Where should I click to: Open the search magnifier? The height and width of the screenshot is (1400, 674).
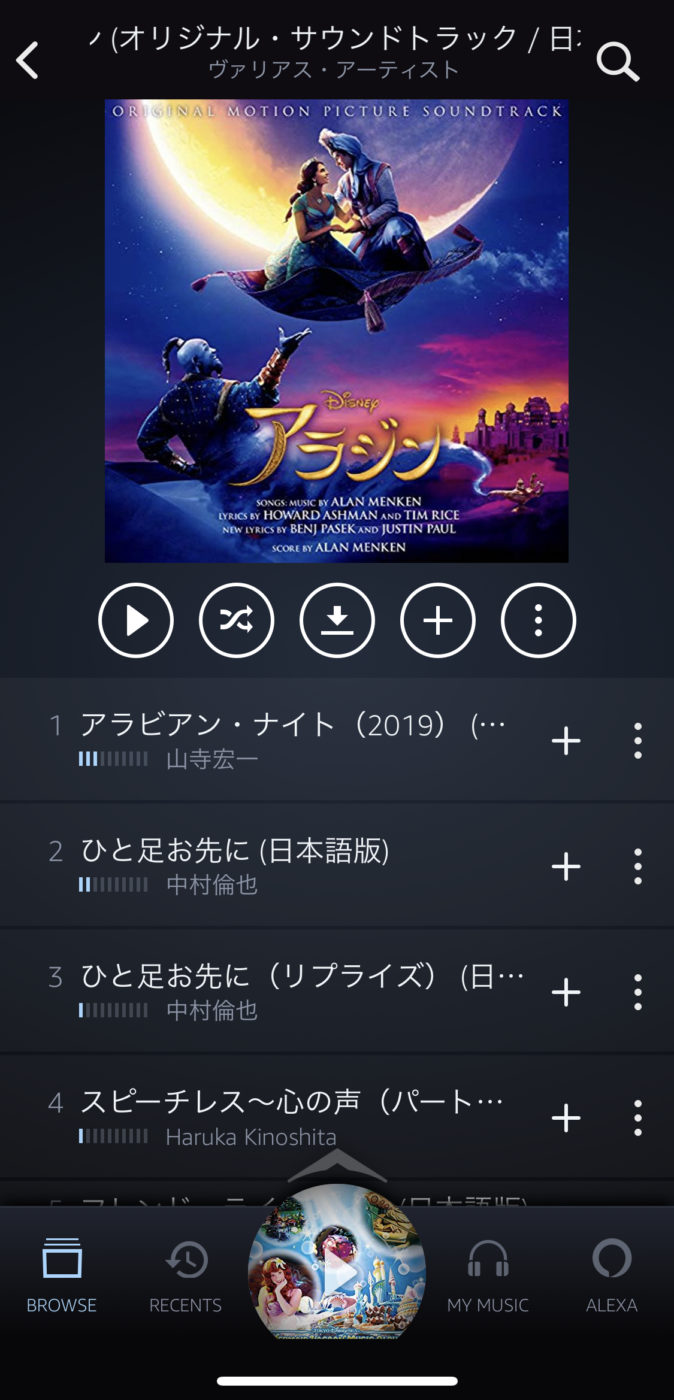click(x=617, y=62)
